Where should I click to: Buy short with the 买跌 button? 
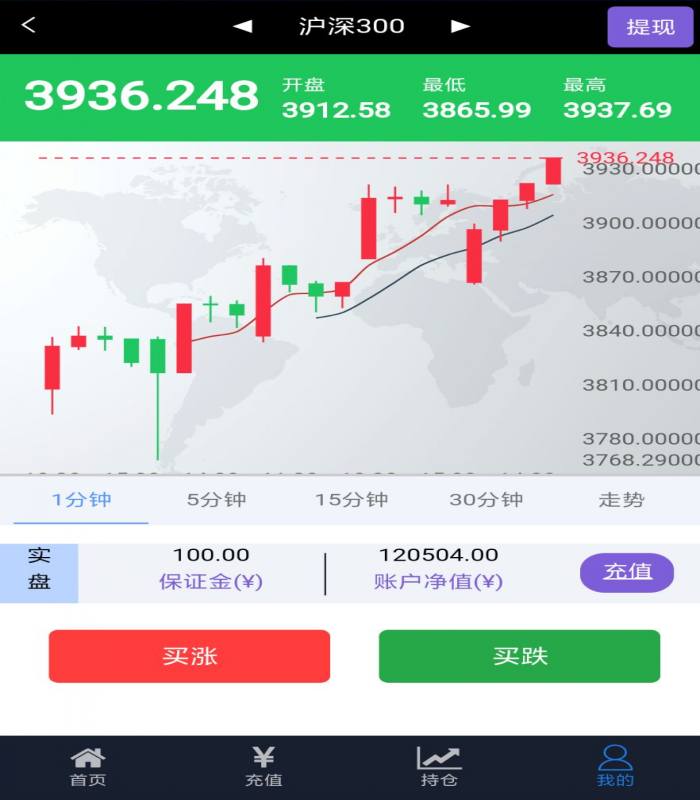click(x=519, y=656)
